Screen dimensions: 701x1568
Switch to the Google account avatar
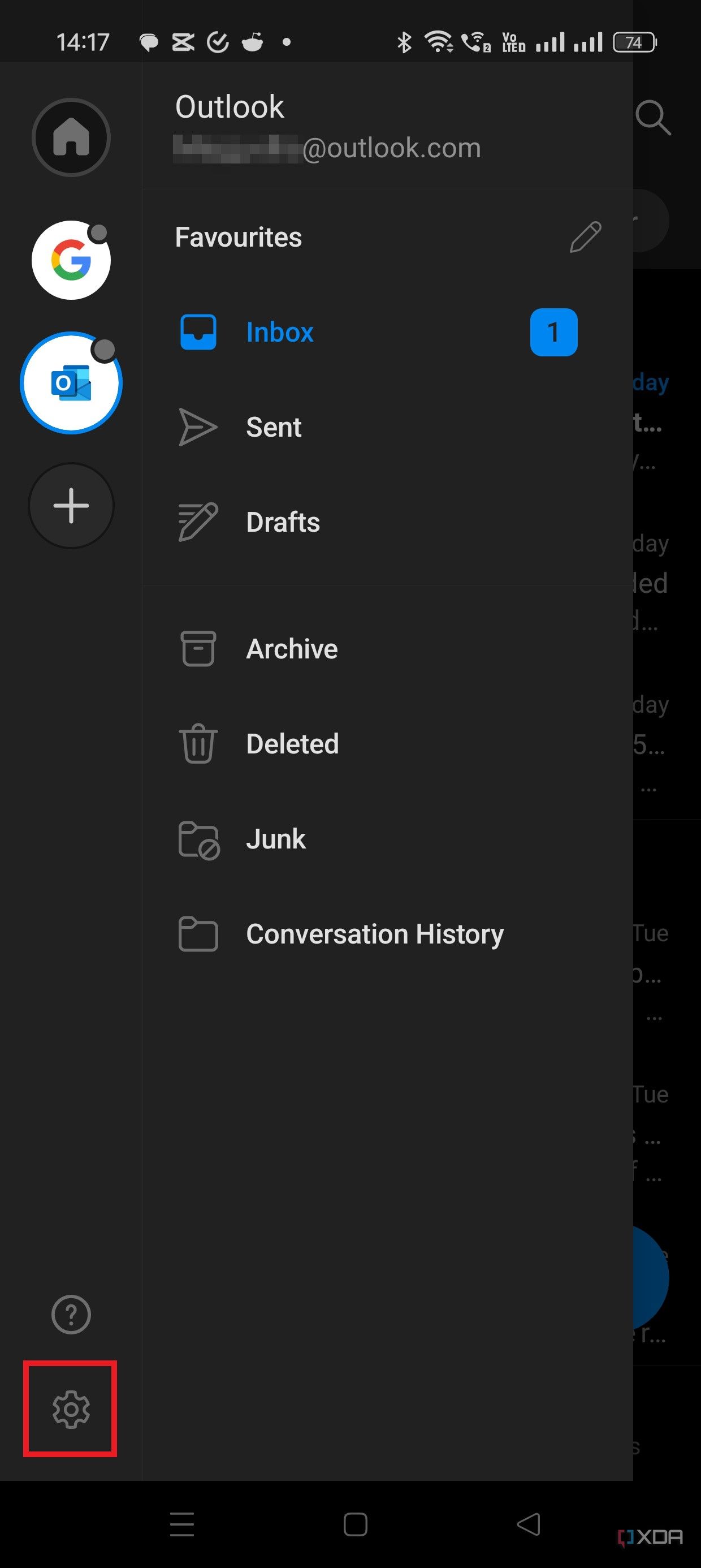(71, 260)
